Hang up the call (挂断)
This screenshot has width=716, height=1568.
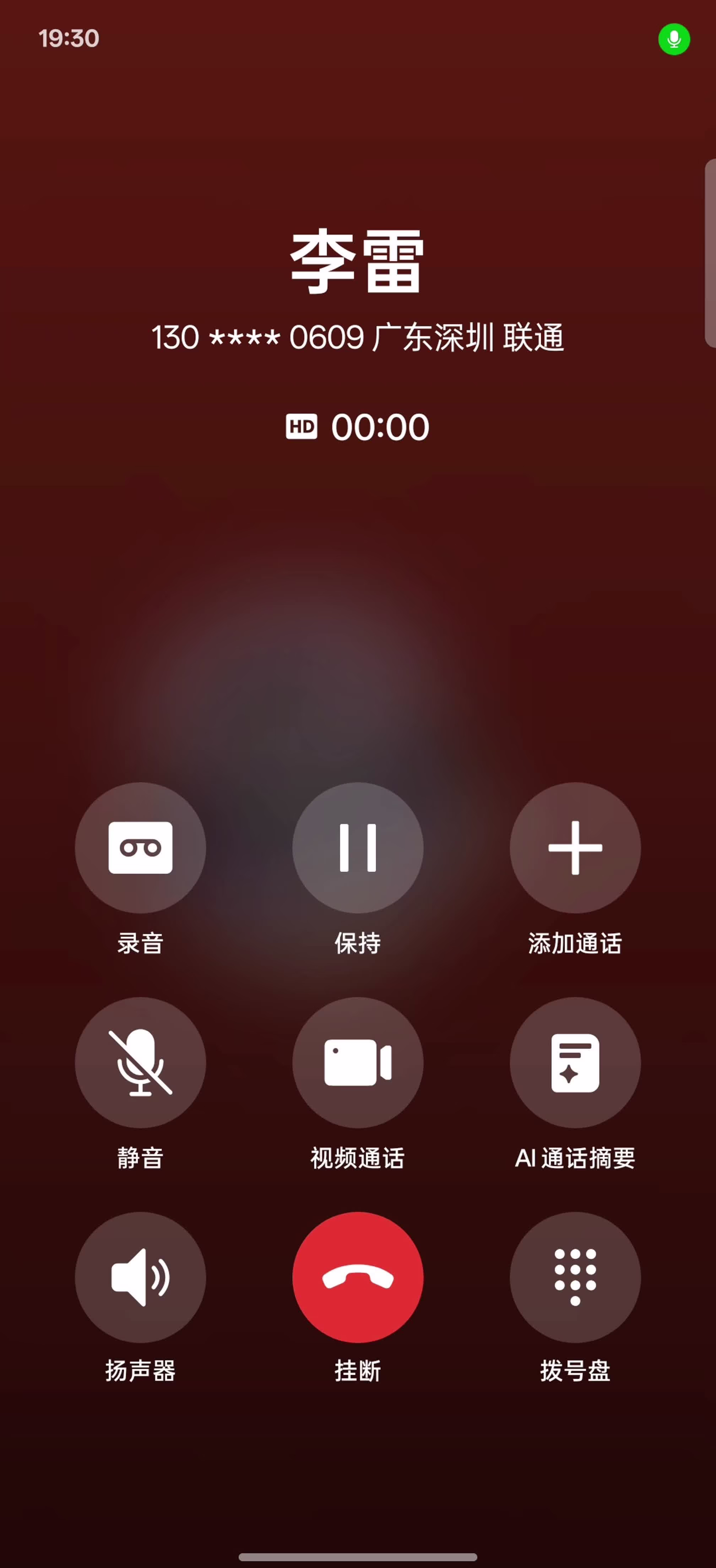tap(357, 1277)
